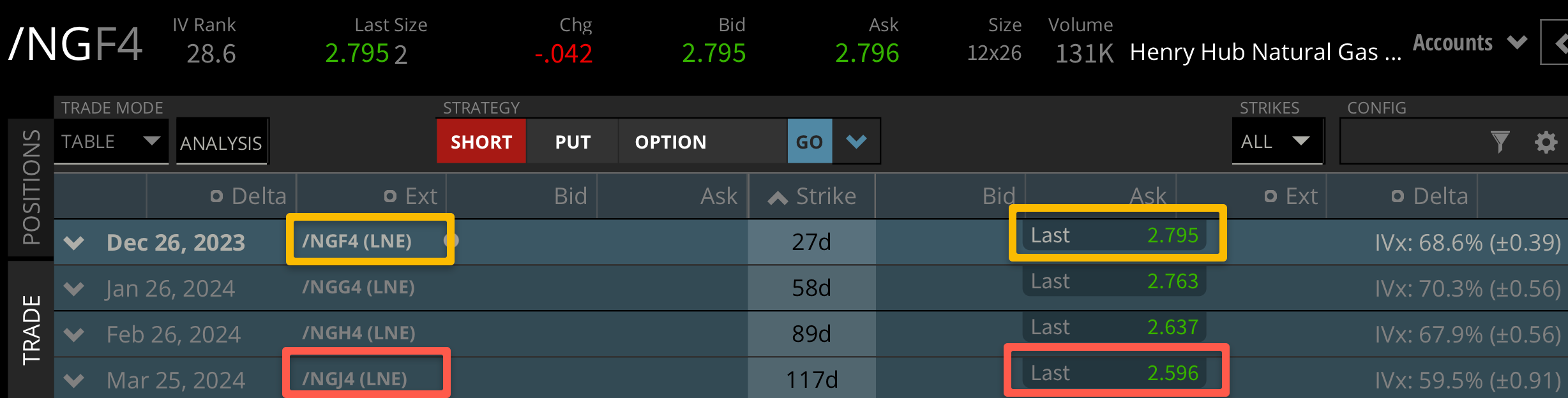Viewport: 1568px width, 398px height.
Task: Open the Accounts dropdown
Action: click(x=1468, y=43)
